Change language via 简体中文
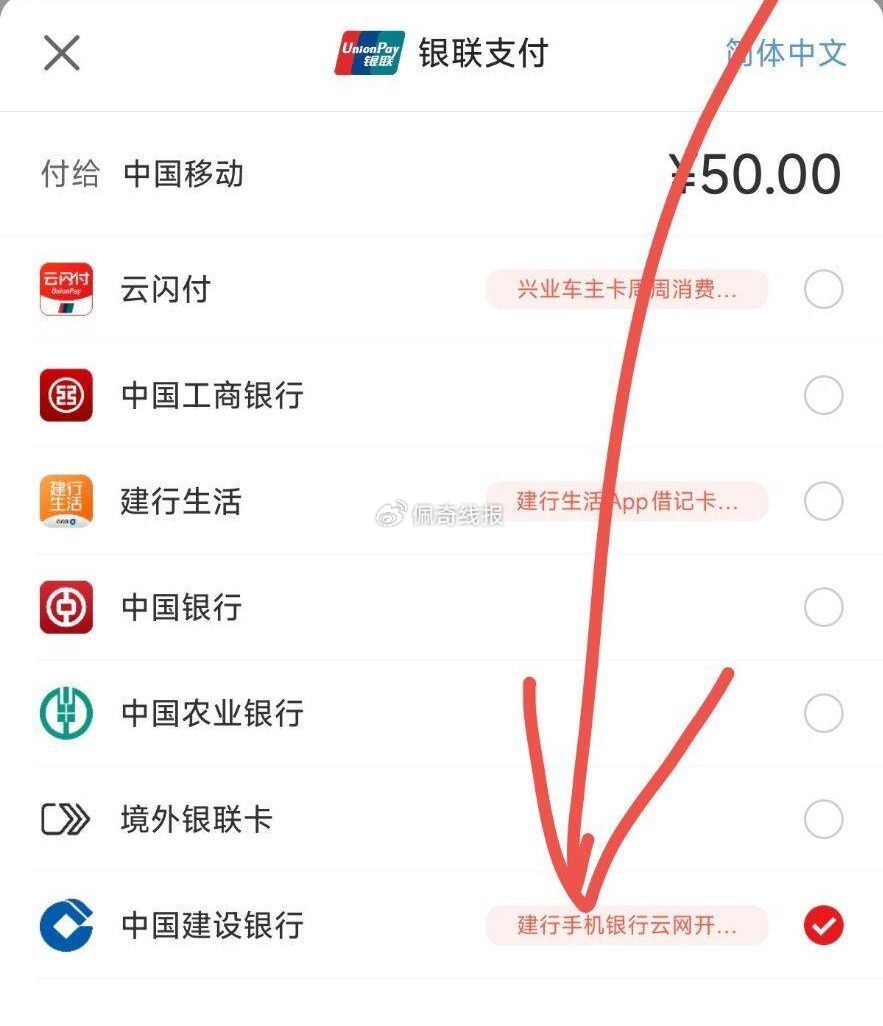Screen dimensions: 883x1026 click(x=786, y=53)
